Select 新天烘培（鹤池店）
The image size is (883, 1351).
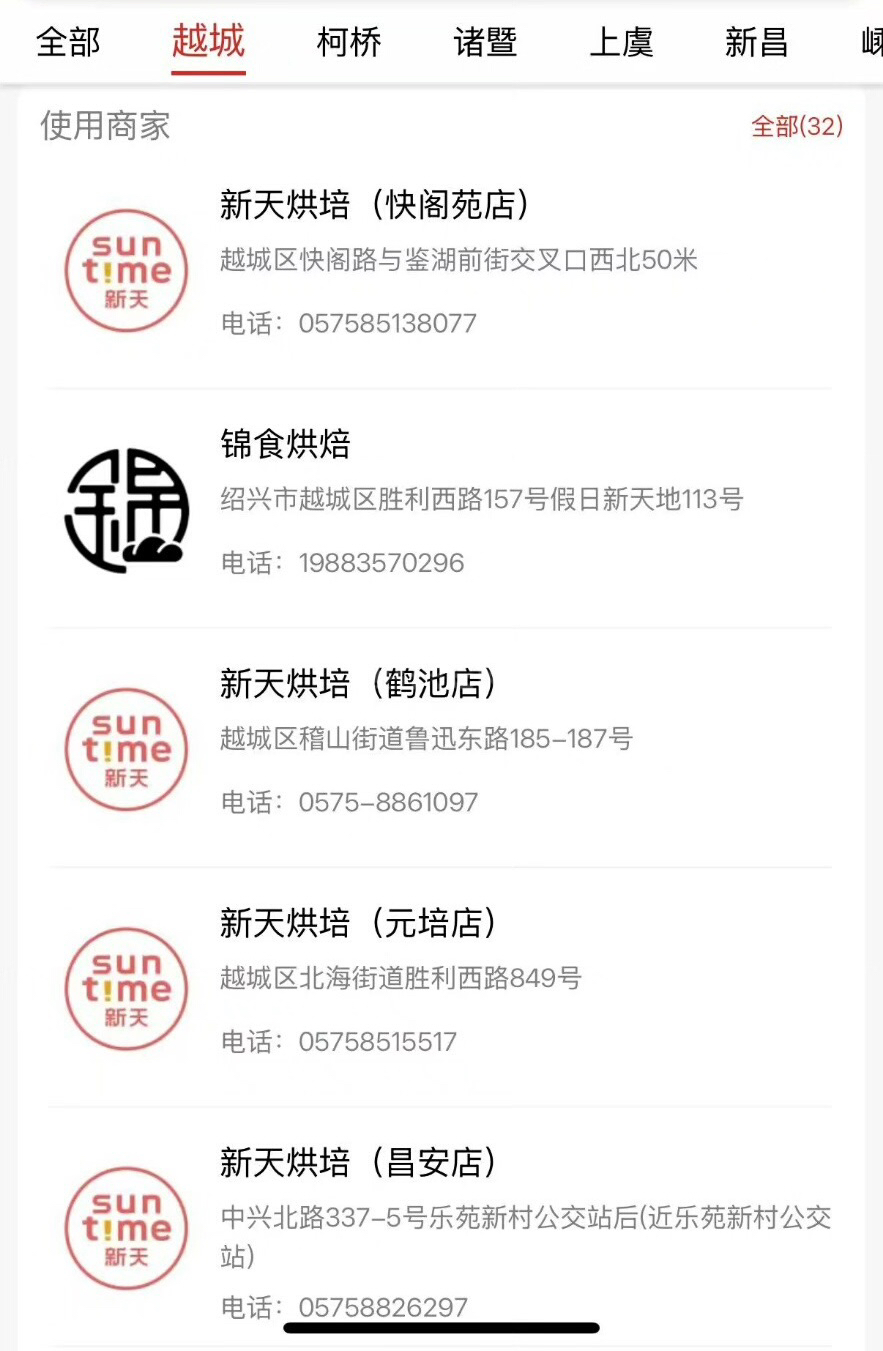(440, 745)
